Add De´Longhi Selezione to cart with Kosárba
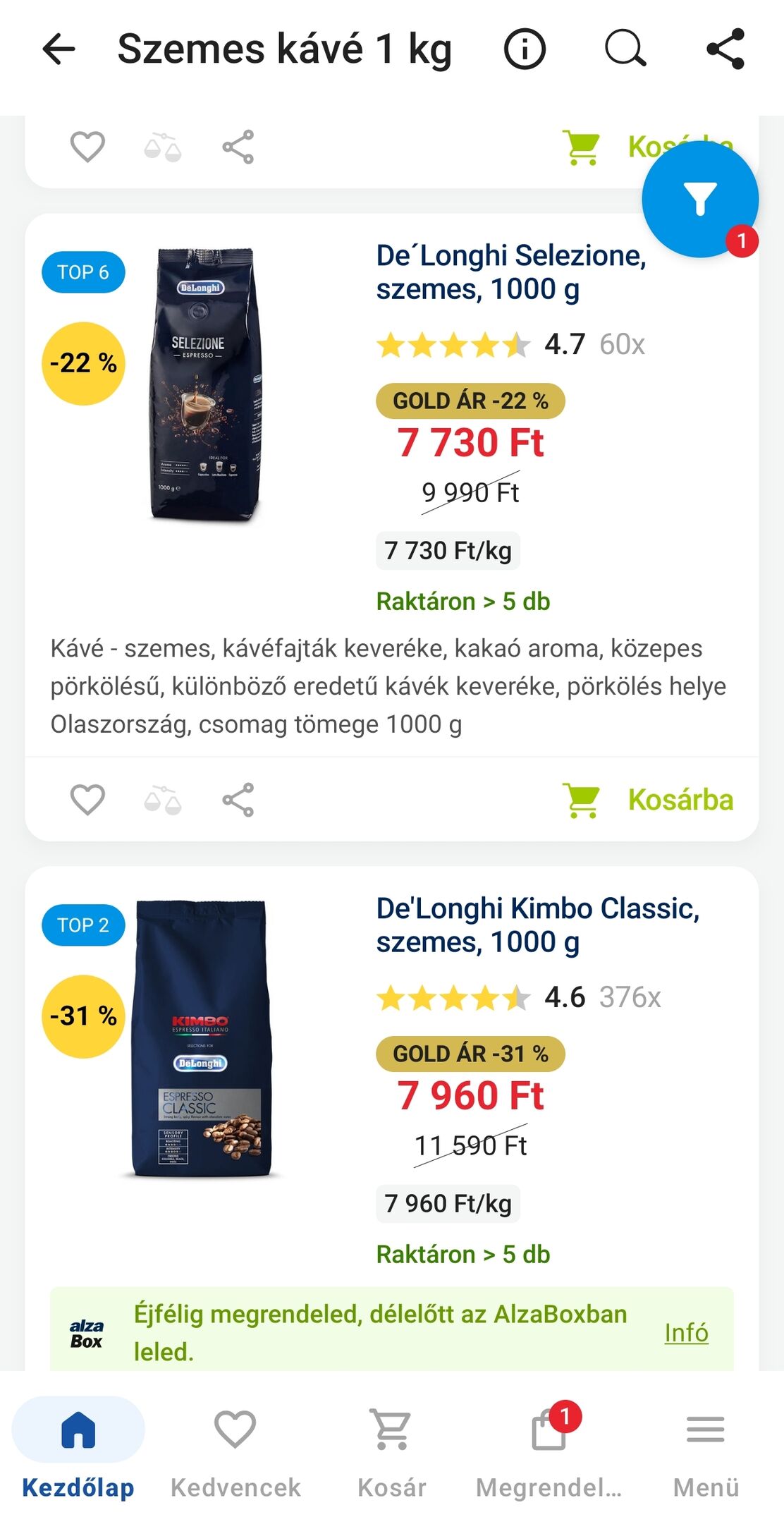Viewport: 784px width, 1529px height. (649, 800)
